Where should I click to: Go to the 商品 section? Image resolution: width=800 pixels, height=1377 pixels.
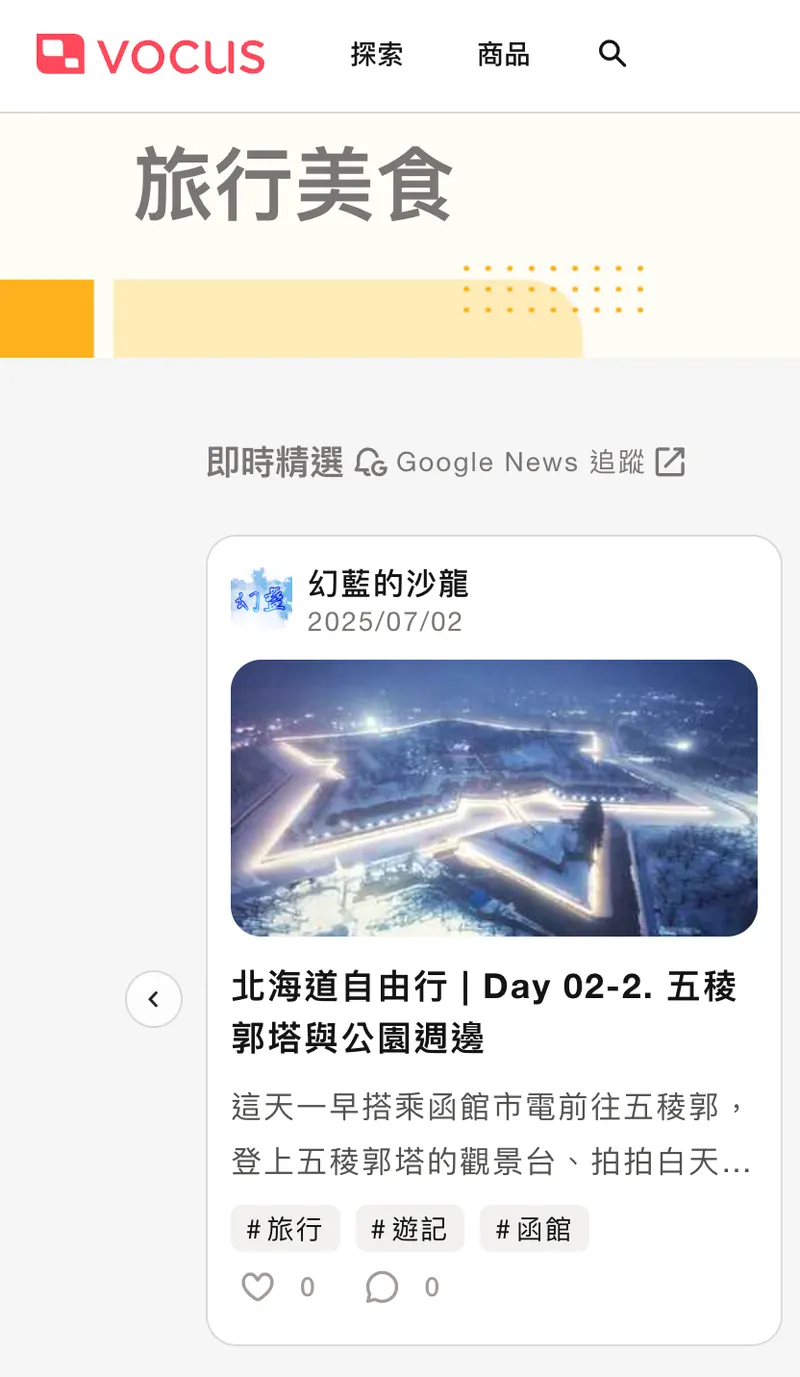click(503, 54)
